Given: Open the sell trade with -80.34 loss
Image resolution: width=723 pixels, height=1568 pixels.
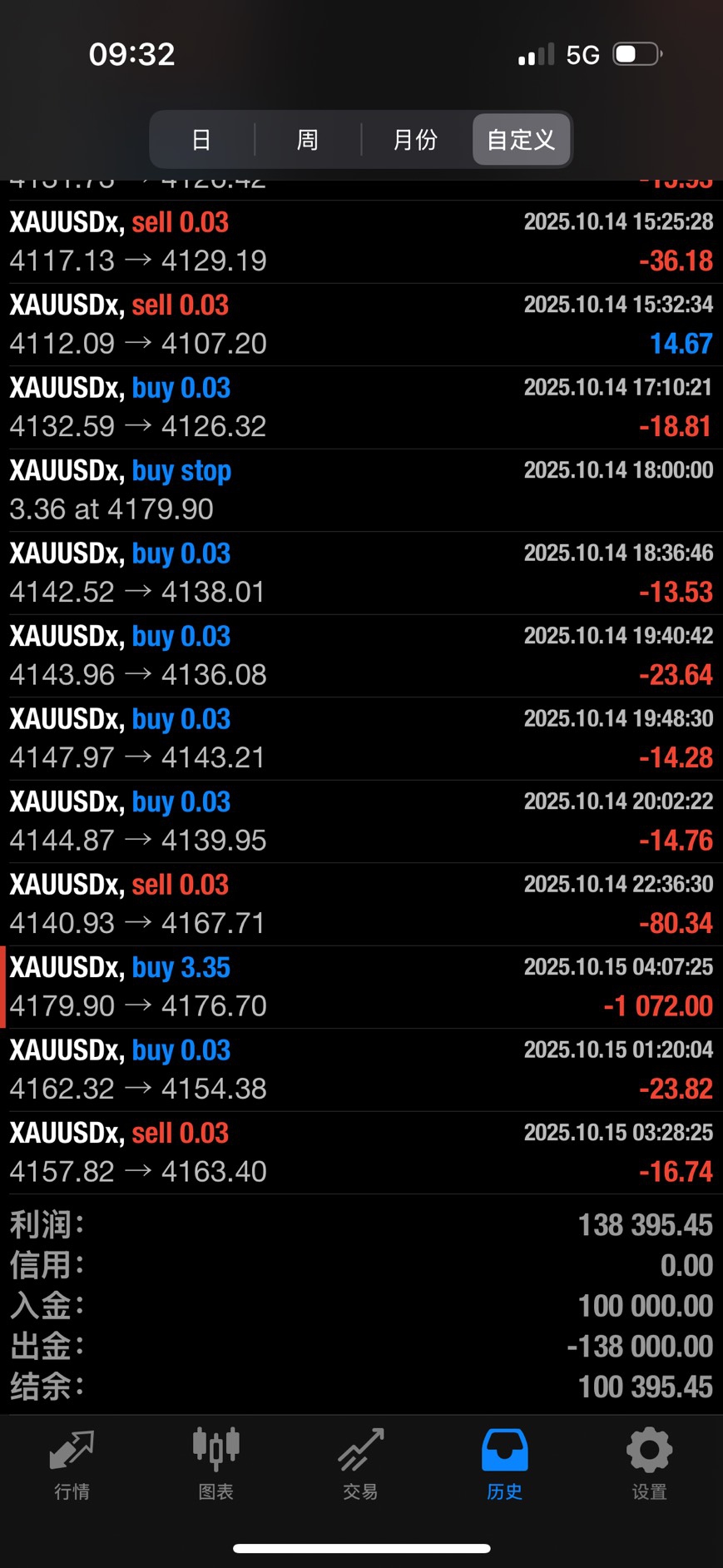Looking at the screenshot, I should [x=361, y=904].
